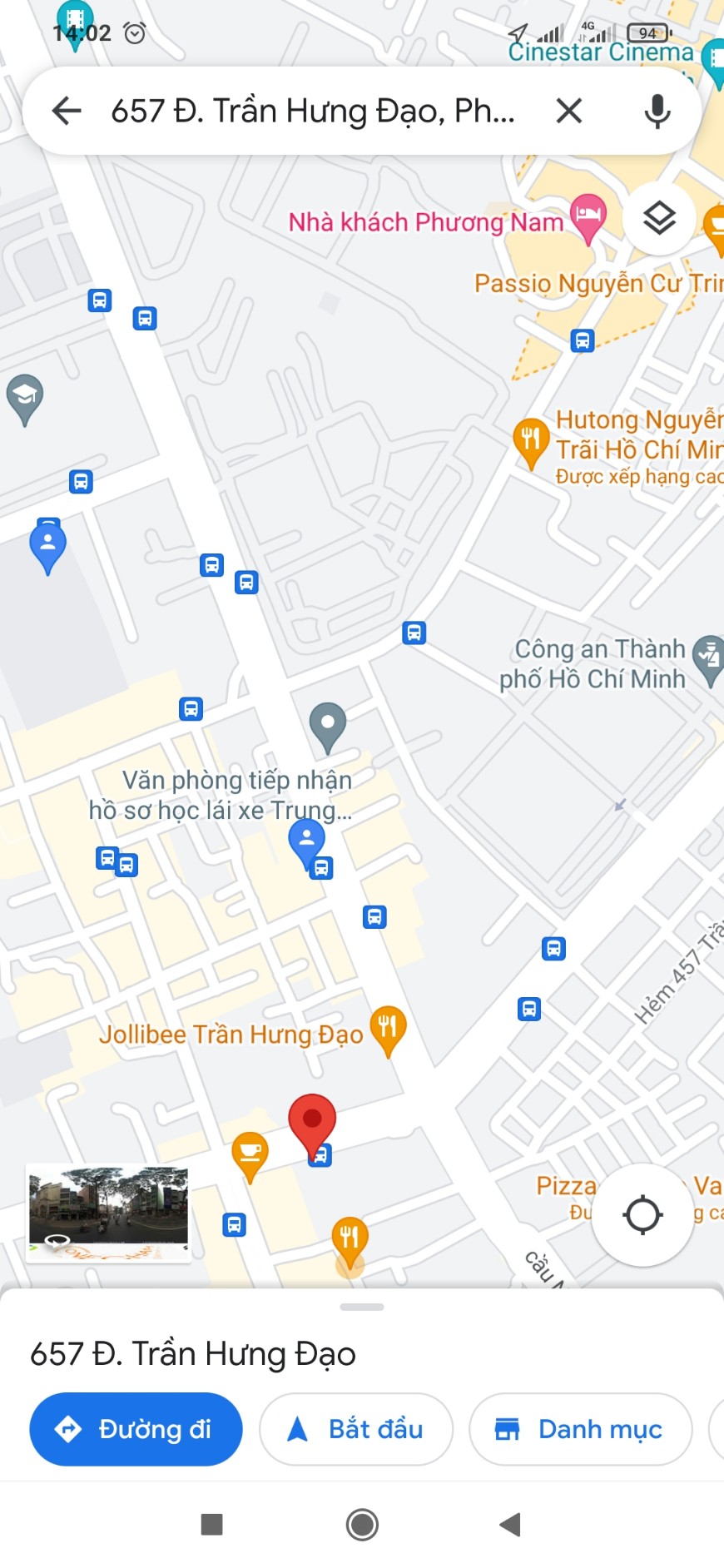
Task: Go back from the search result
Action: (67, 111)
